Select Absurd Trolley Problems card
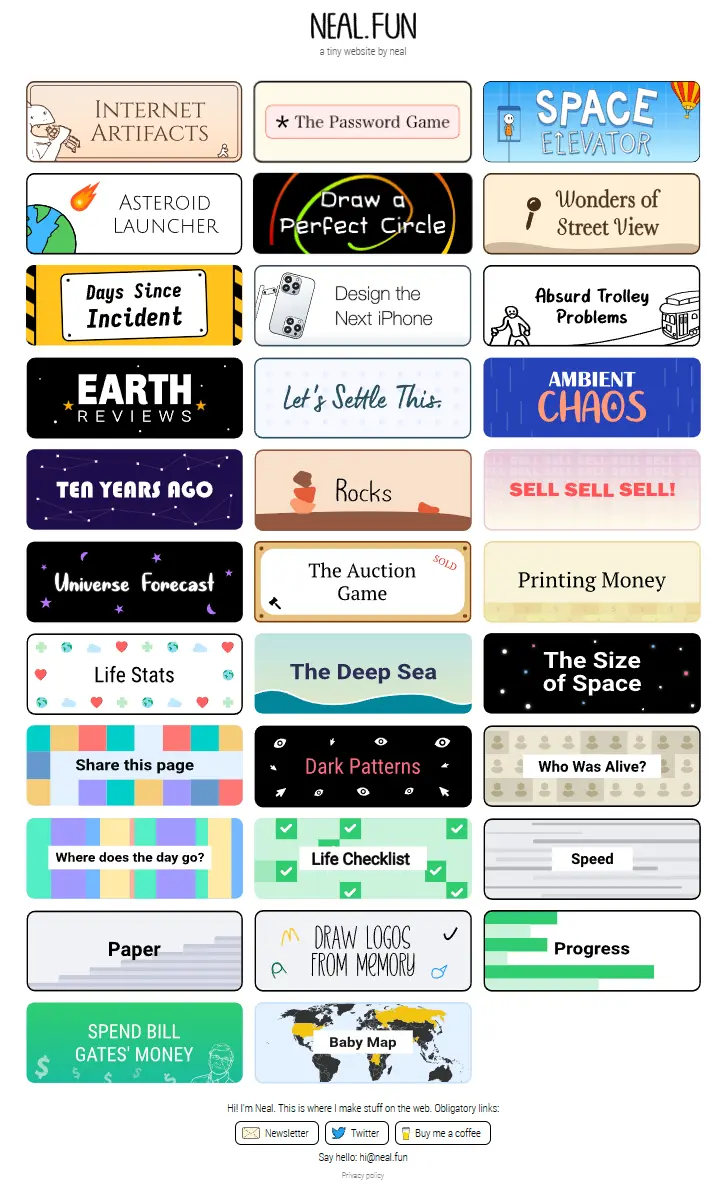Viewport: 725px width, 1191px height. 591,305
